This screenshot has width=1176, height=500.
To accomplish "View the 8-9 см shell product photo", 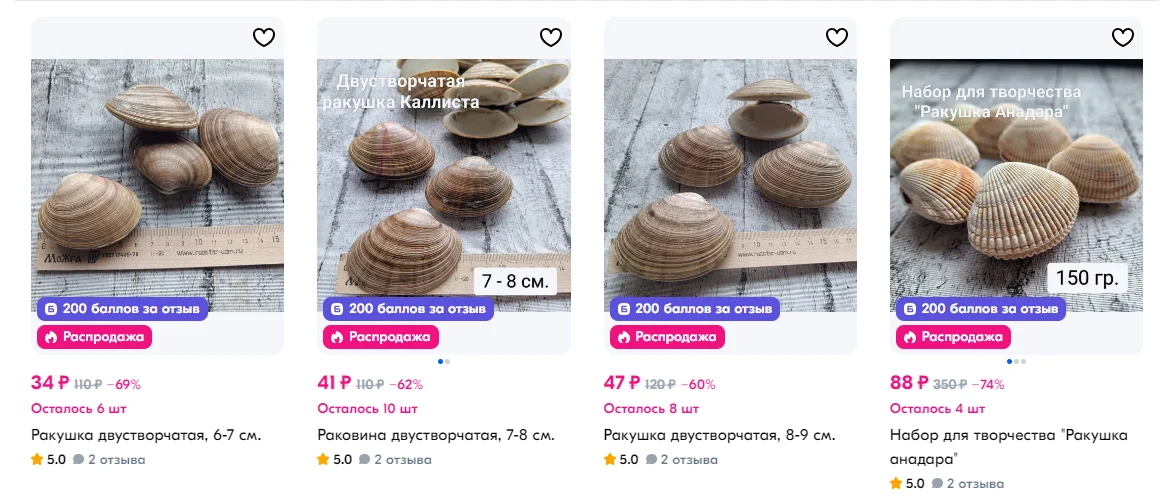I will point(730,185).
